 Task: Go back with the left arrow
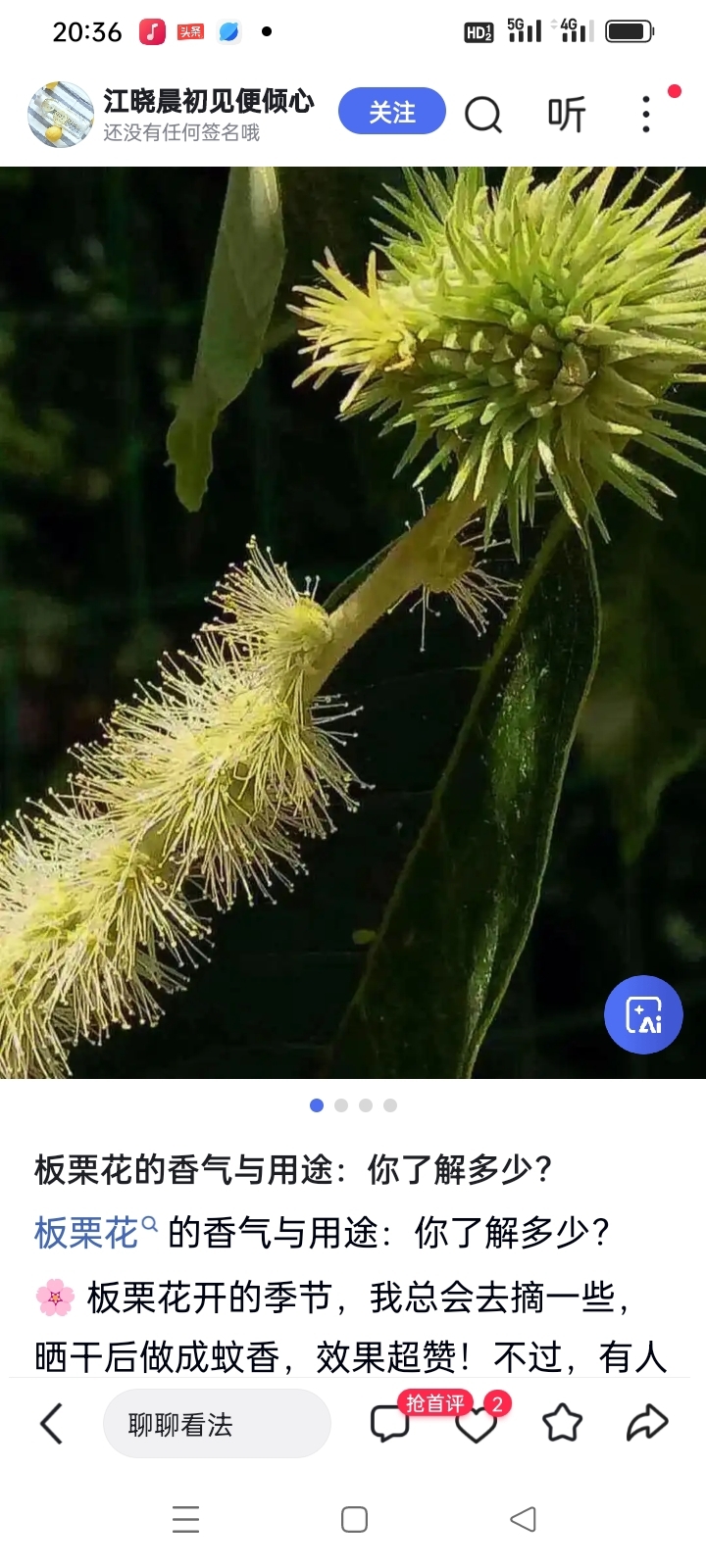(51, 1423)
